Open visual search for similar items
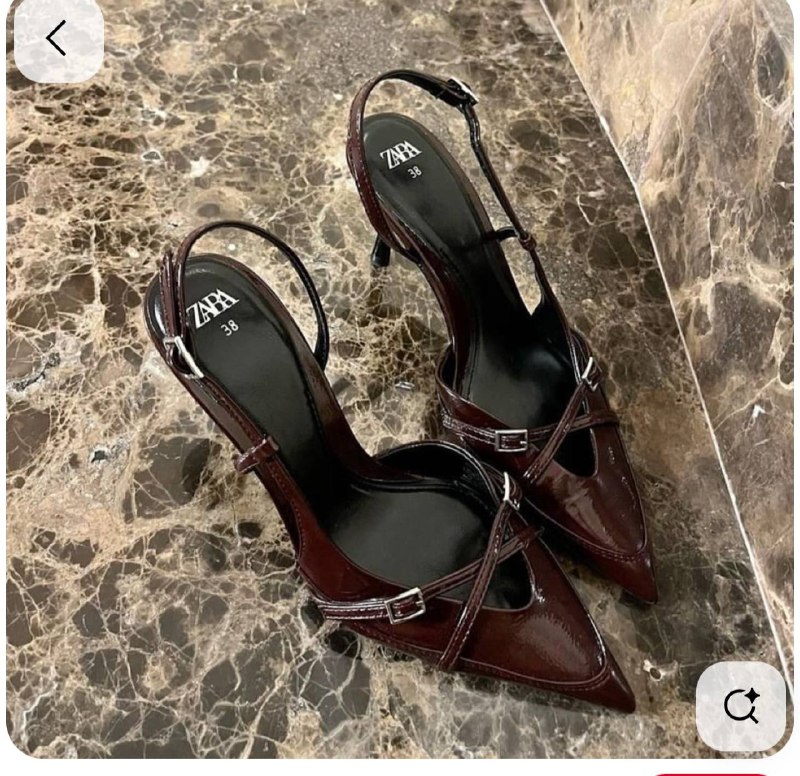The width and height of the screenshot is (800, 776). click(x=741, y=705)
